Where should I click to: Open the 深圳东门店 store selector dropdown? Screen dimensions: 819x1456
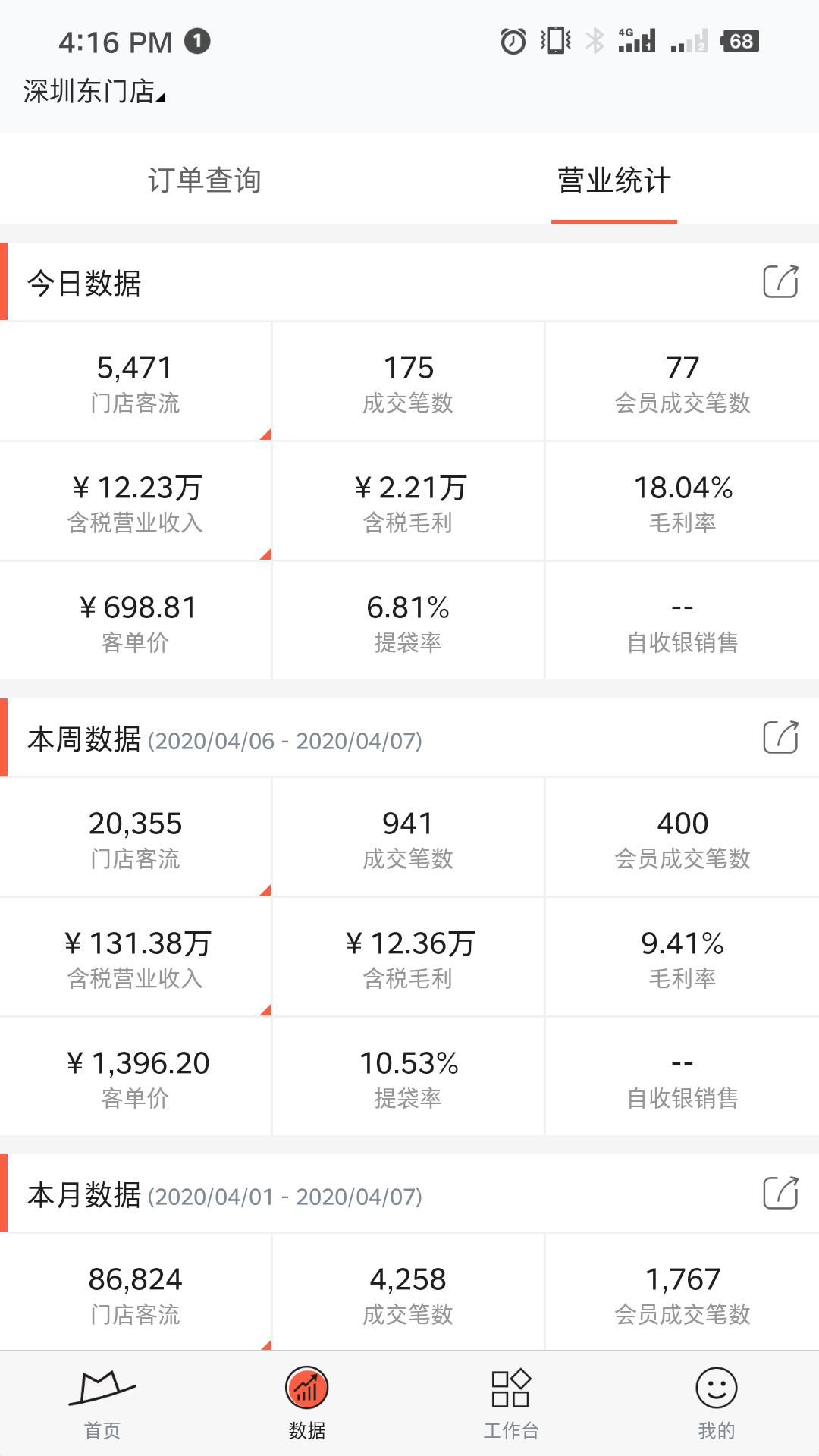(94, 92)
